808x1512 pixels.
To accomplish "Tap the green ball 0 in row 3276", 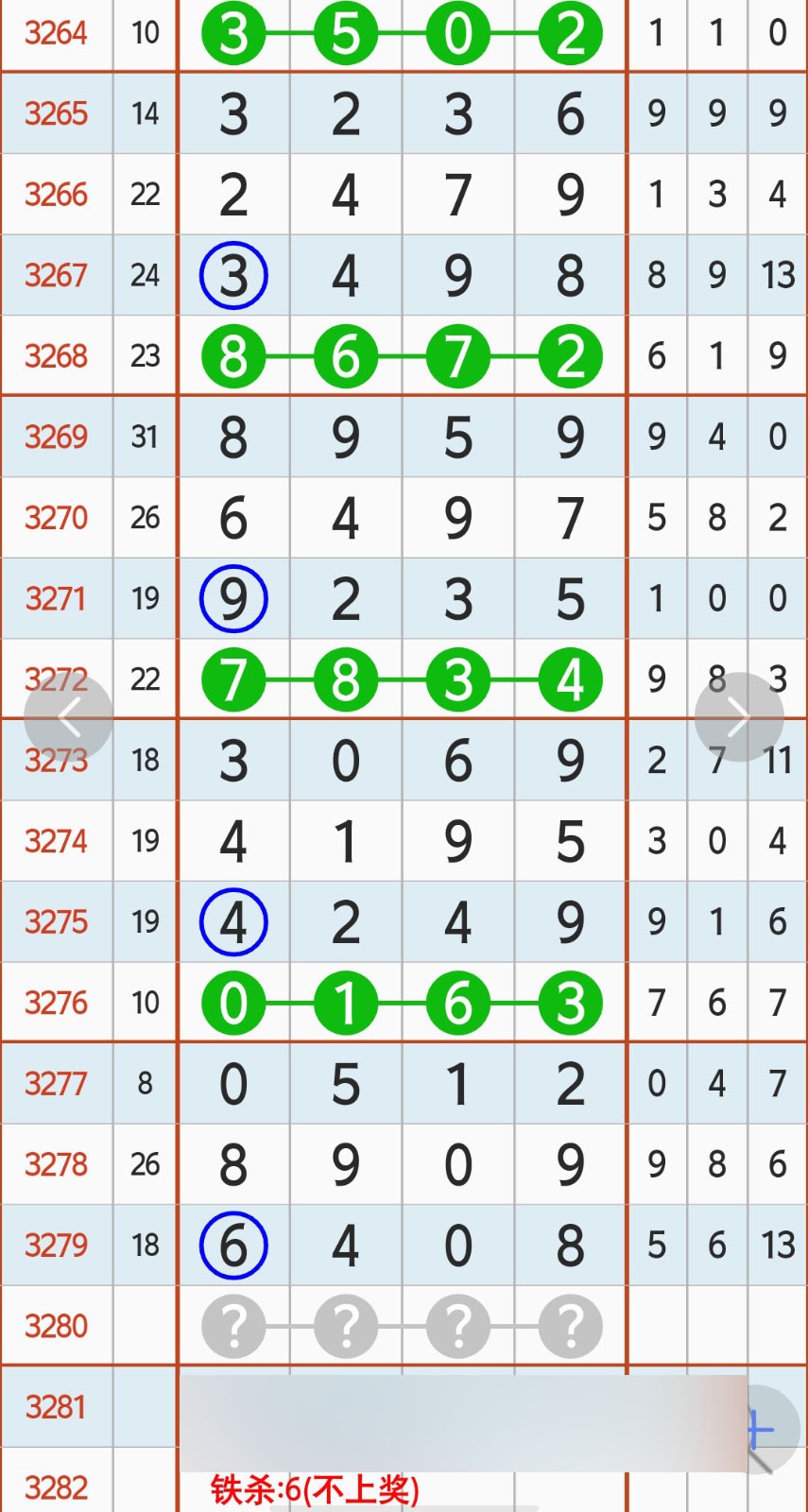I will (x=234, y=1004).
